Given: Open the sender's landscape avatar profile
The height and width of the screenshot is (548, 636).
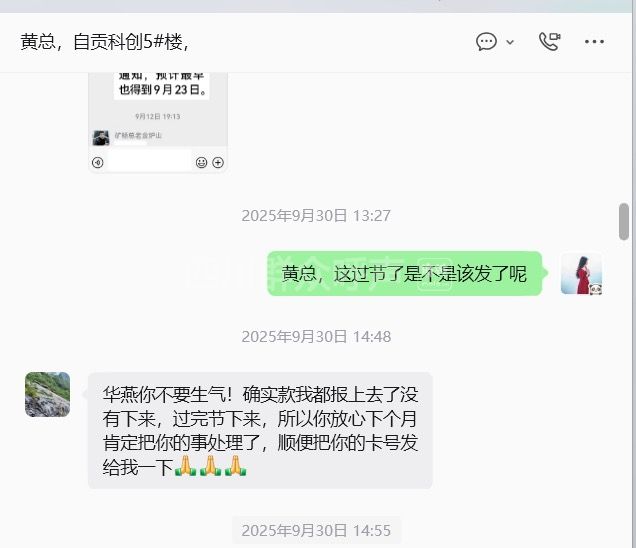Looking at the screenshot, I should click(x=47, y=394).
